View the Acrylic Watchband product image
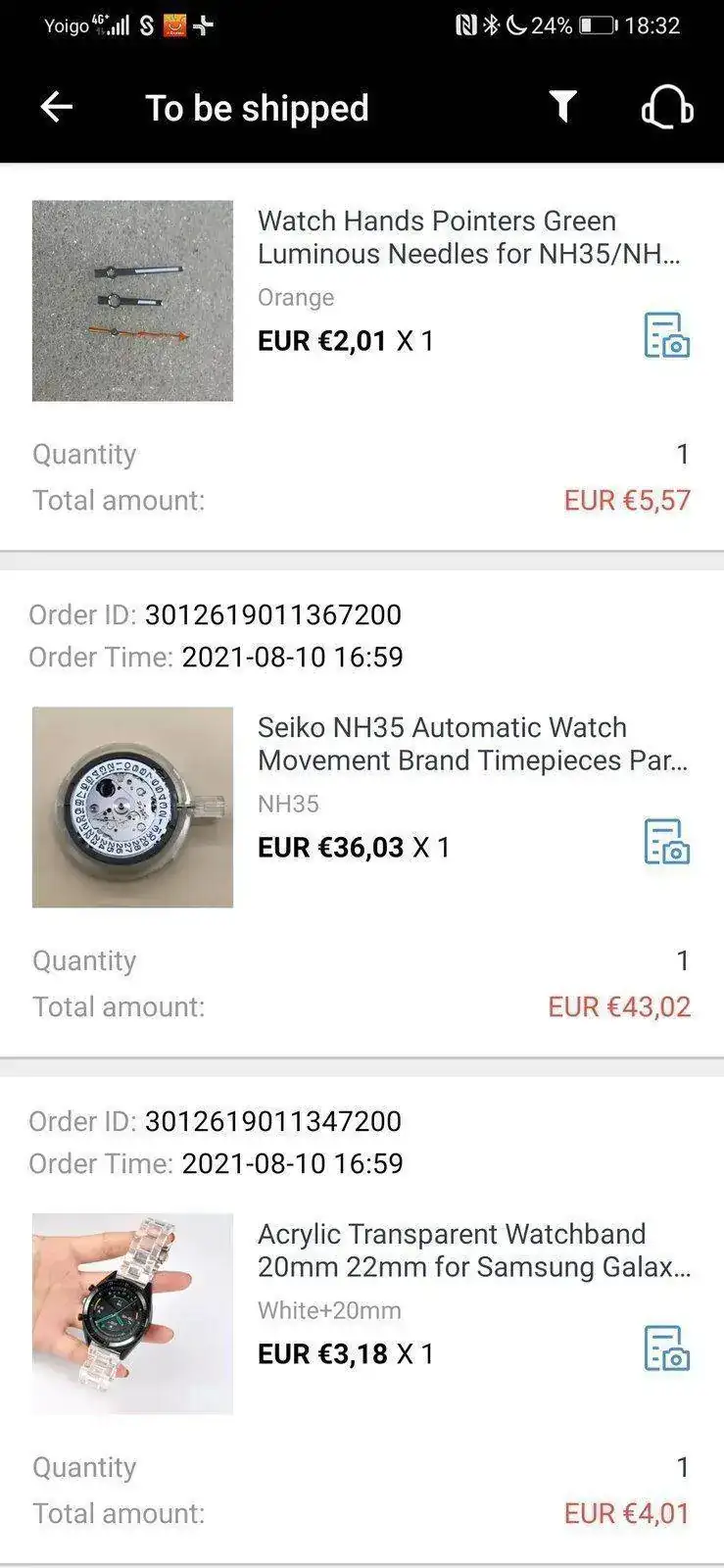Viewport: 724px width, 1568px height. pyautogui.click(x=132, y=1313)
